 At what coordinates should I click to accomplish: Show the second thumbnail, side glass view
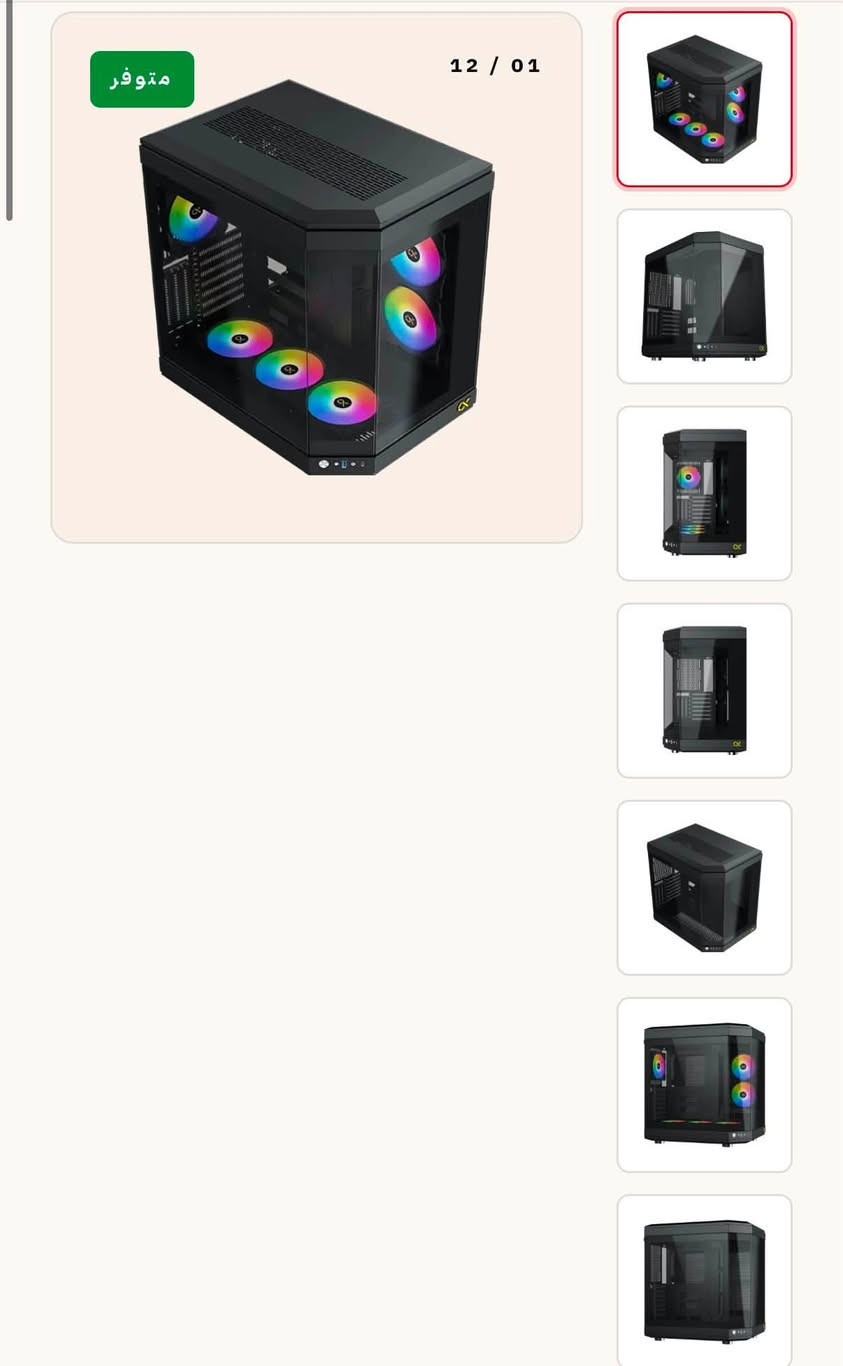tap(704, 296)
